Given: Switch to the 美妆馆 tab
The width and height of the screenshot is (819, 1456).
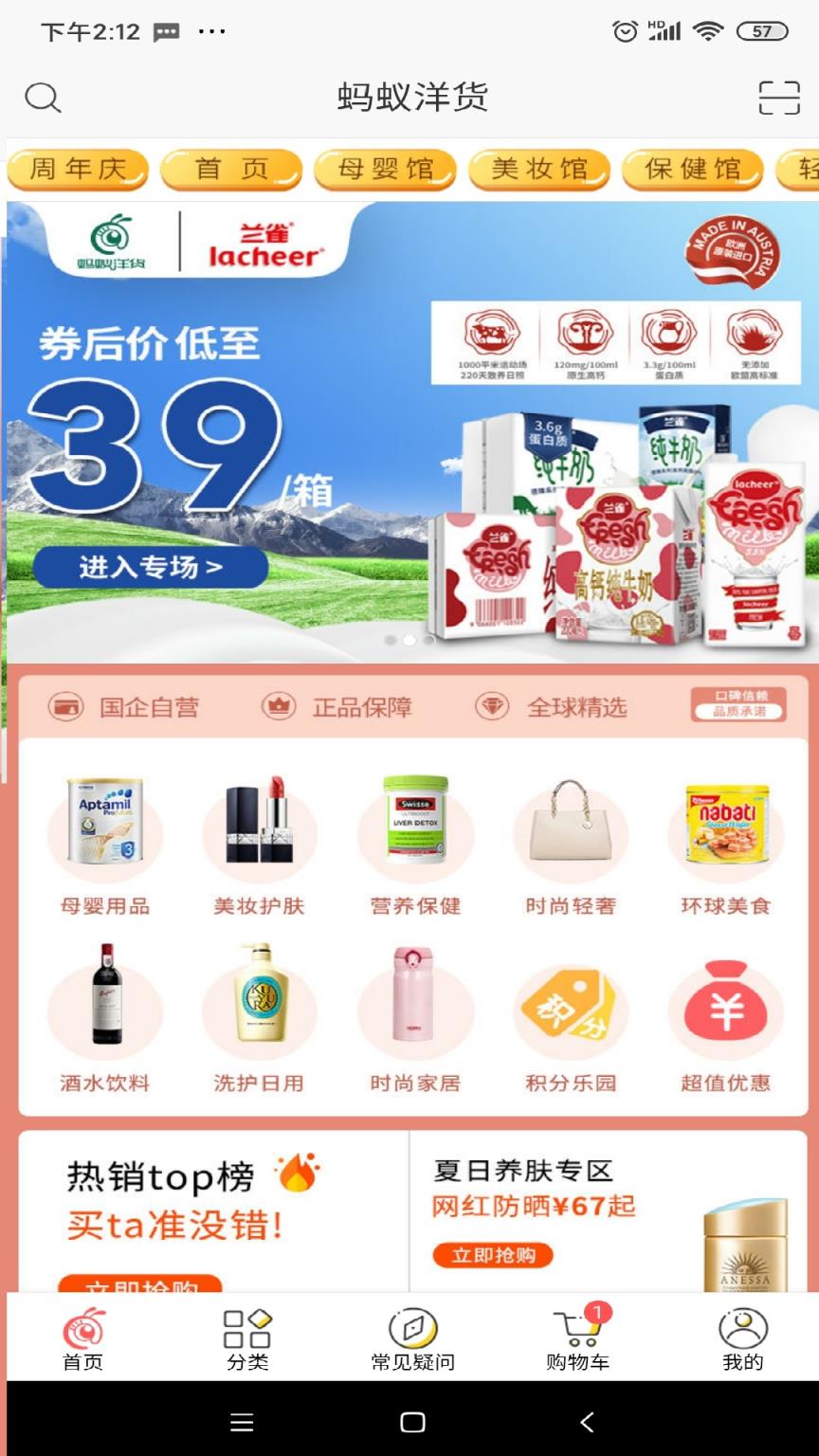Looking at the screenshot, I should click(538, 169).
